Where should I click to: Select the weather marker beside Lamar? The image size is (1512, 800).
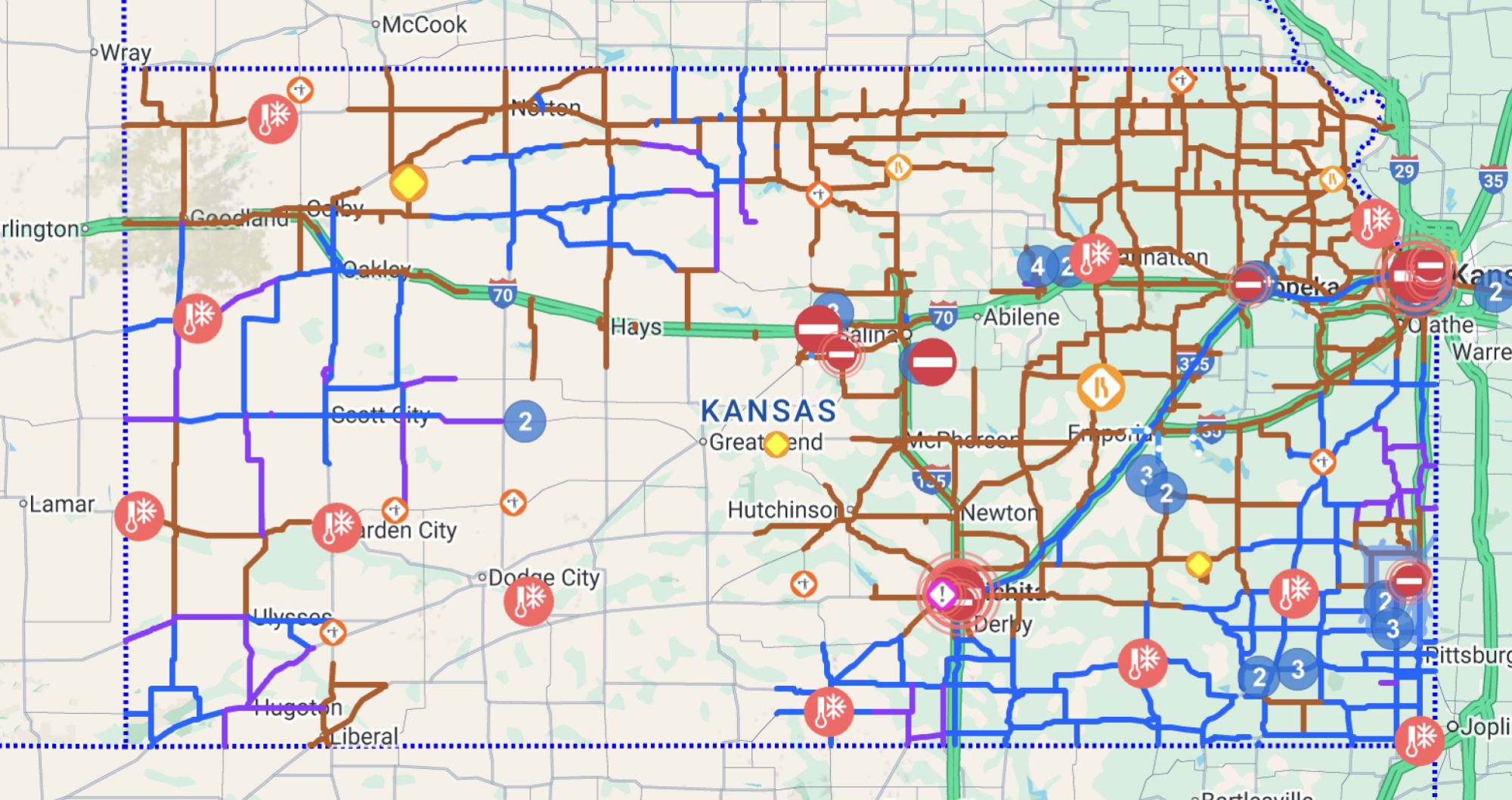pos(139,516)
